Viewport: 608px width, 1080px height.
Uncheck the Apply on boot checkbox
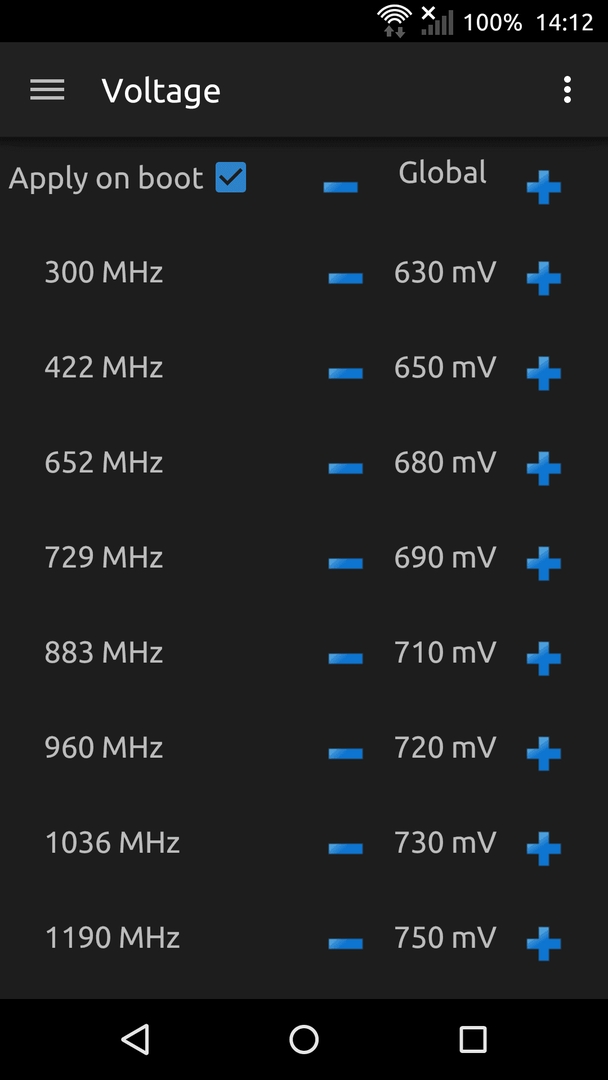(231, 178)
